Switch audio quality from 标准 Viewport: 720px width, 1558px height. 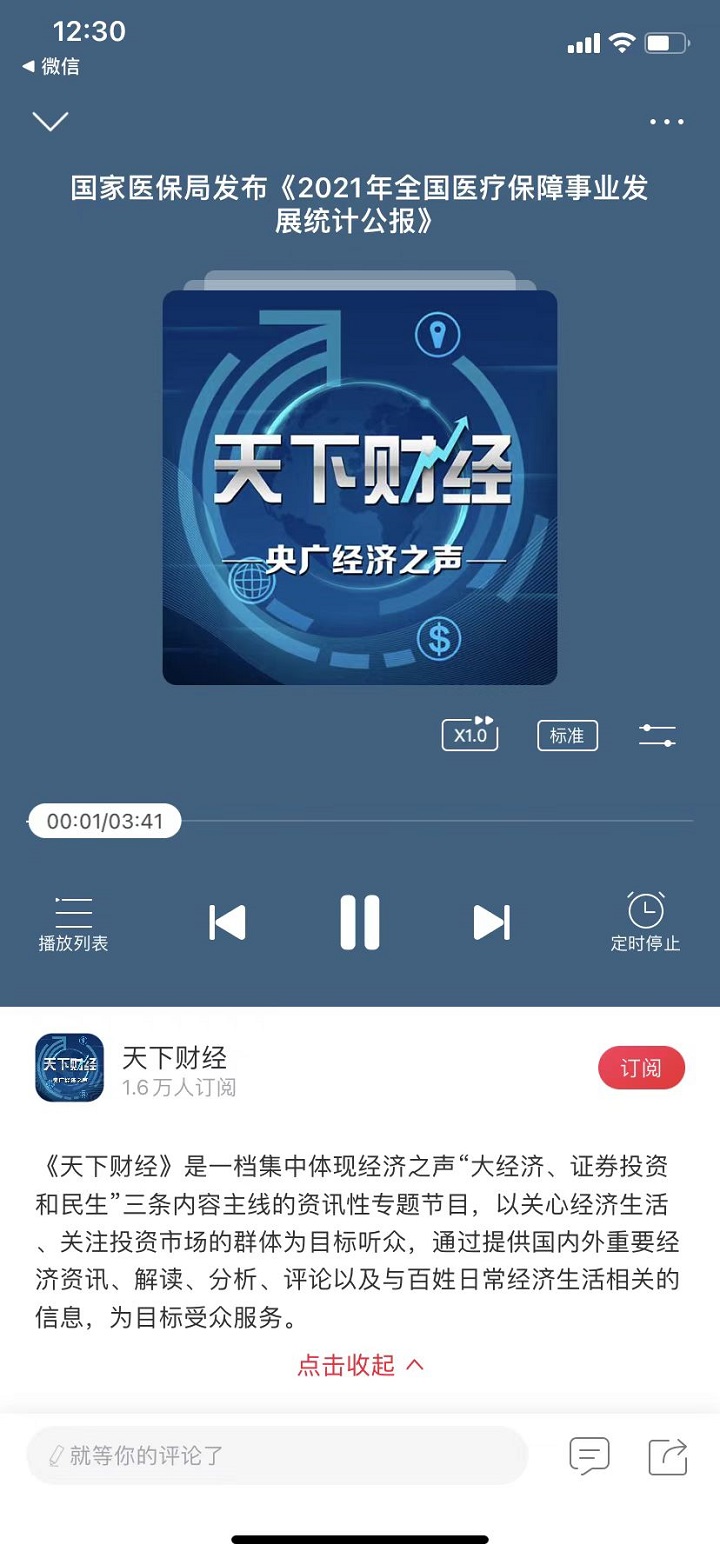click(x=567, y=735)
